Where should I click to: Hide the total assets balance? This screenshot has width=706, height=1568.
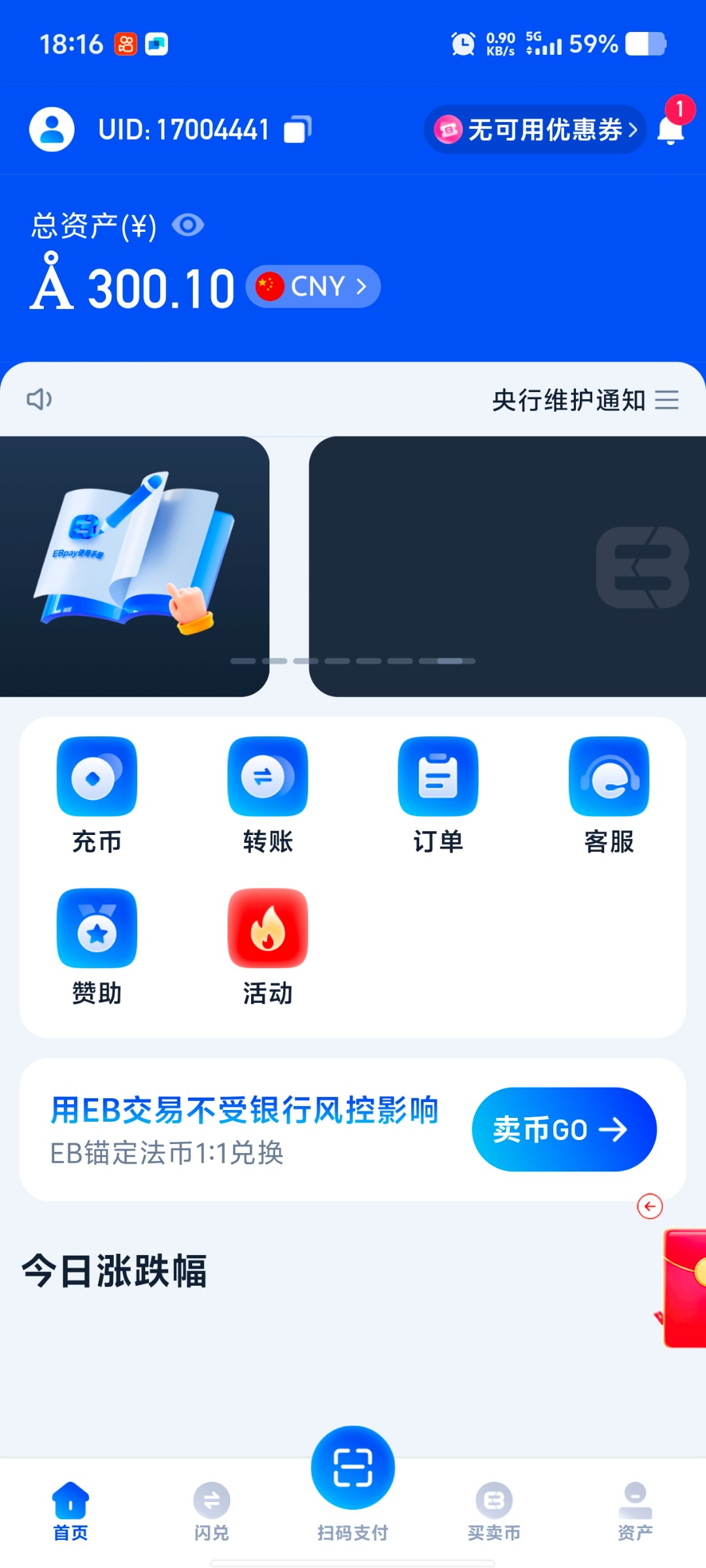point(188,225)
